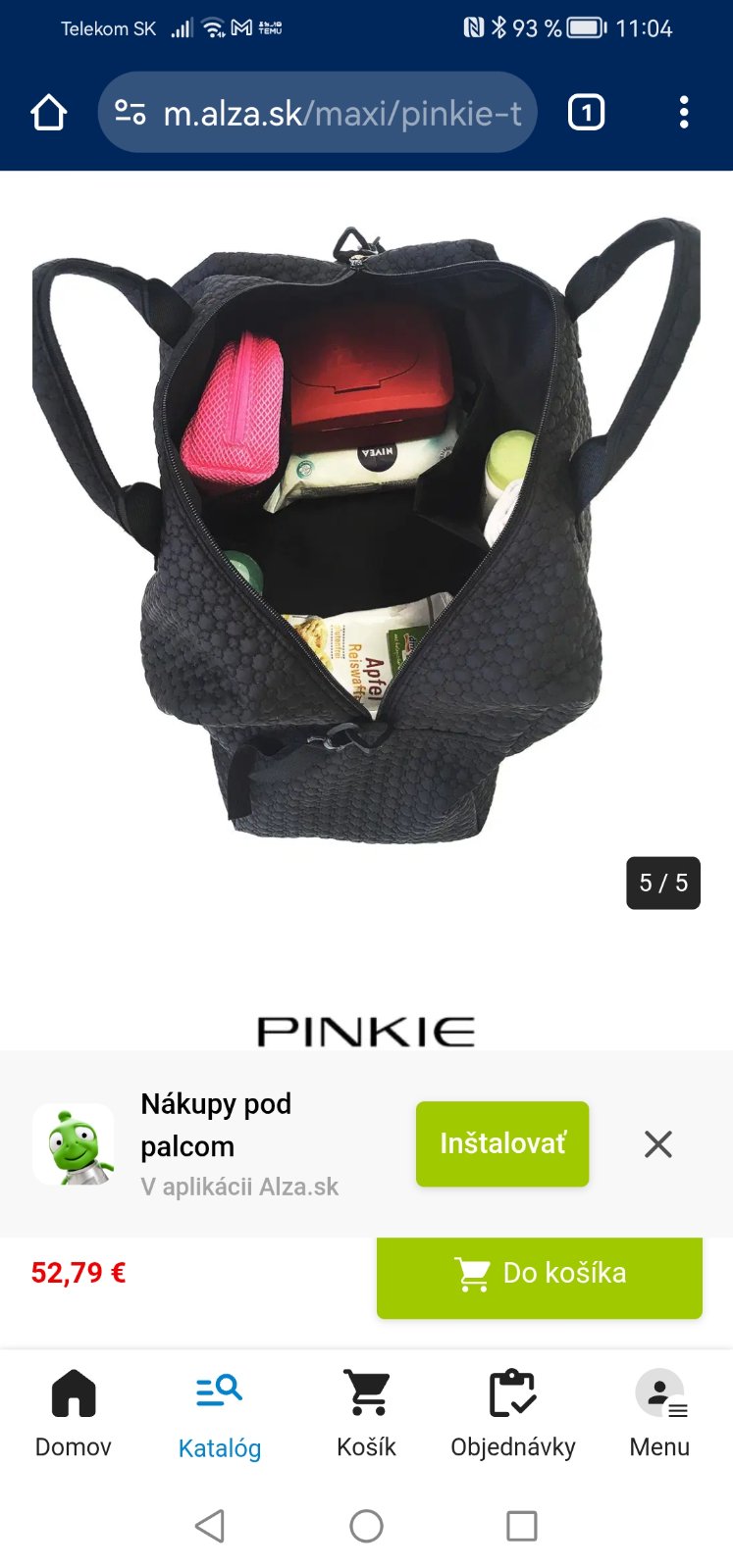Install the Alza.sk app via Inštalovať

point(501,1143)
